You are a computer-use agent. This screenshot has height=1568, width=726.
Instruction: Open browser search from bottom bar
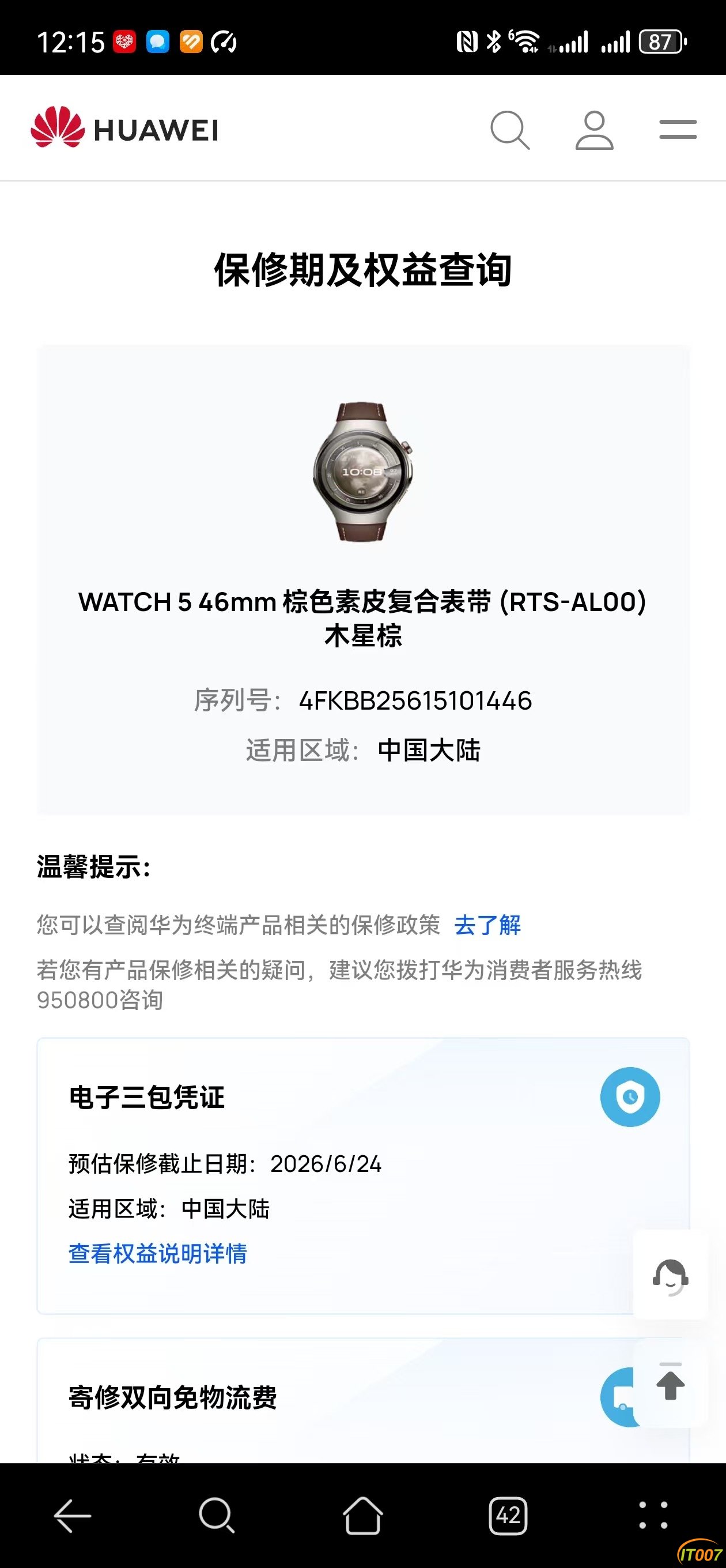pos(217,1516)
